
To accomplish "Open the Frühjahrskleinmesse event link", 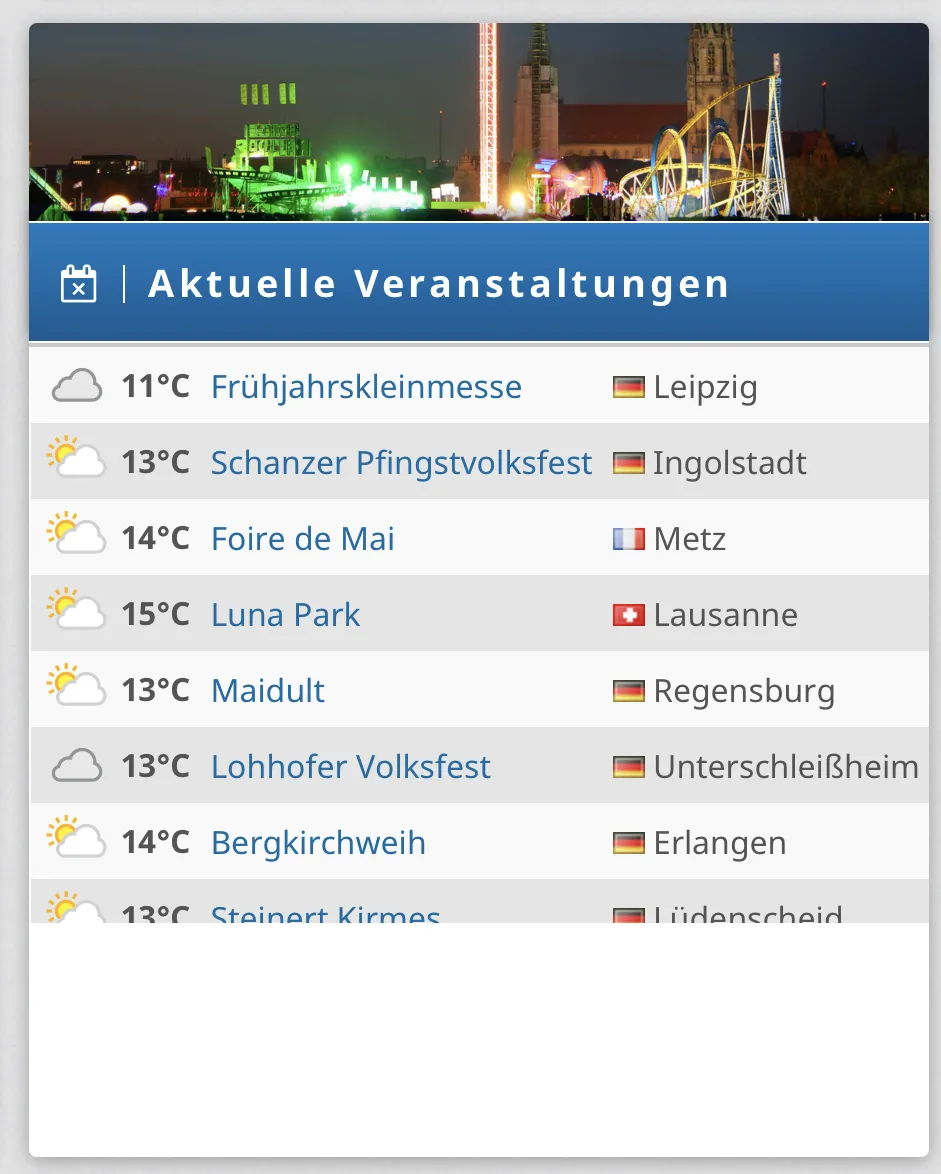I will [x=366, y=387].
